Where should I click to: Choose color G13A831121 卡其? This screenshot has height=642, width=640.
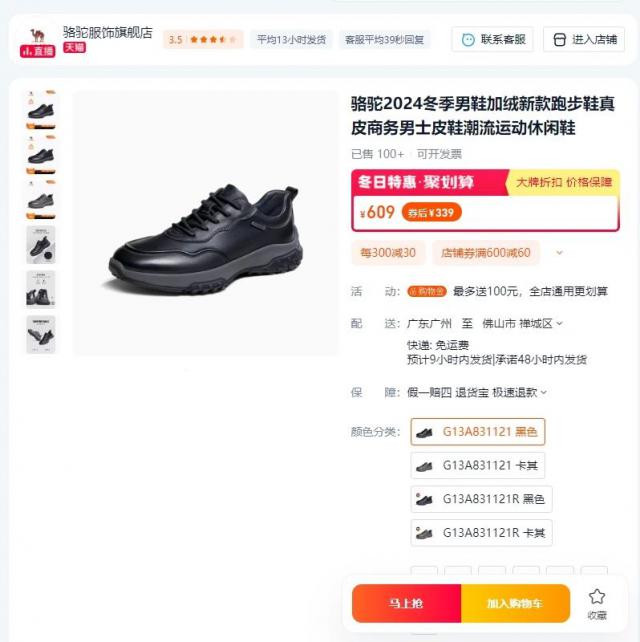477,466
